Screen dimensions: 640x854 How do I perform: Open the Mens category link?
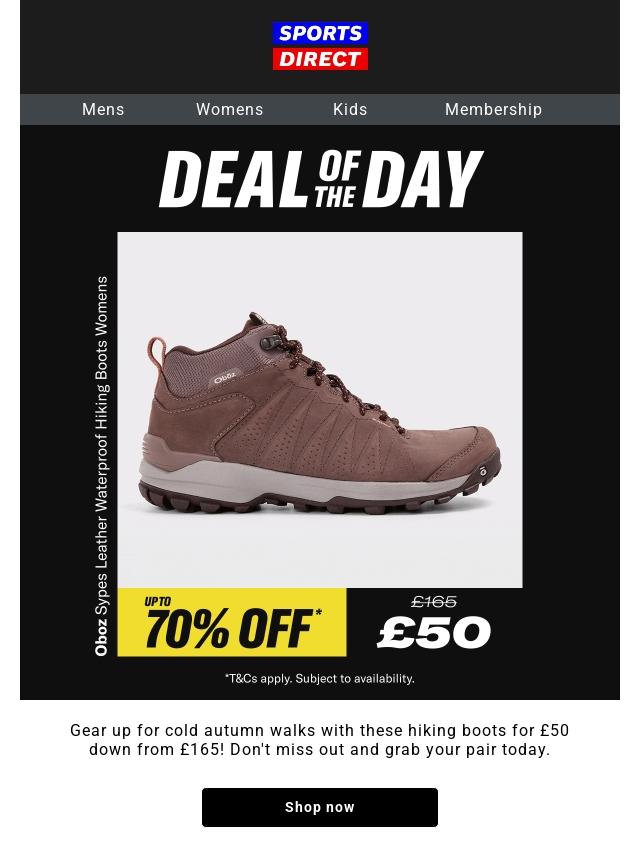103,109
